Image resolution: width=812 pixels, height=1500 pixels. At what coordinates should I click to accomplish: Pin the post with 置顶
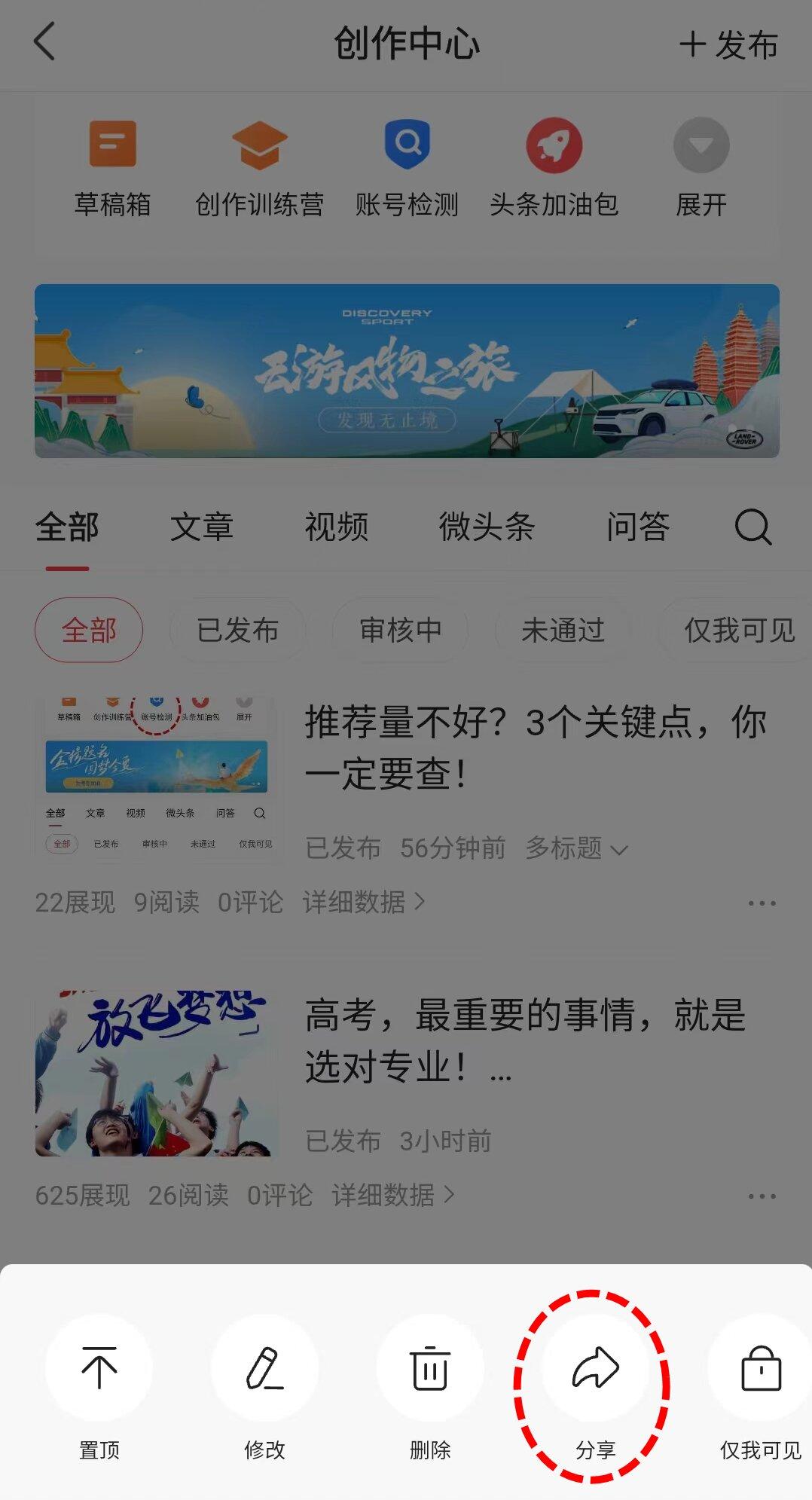(x=99, y=1369)
